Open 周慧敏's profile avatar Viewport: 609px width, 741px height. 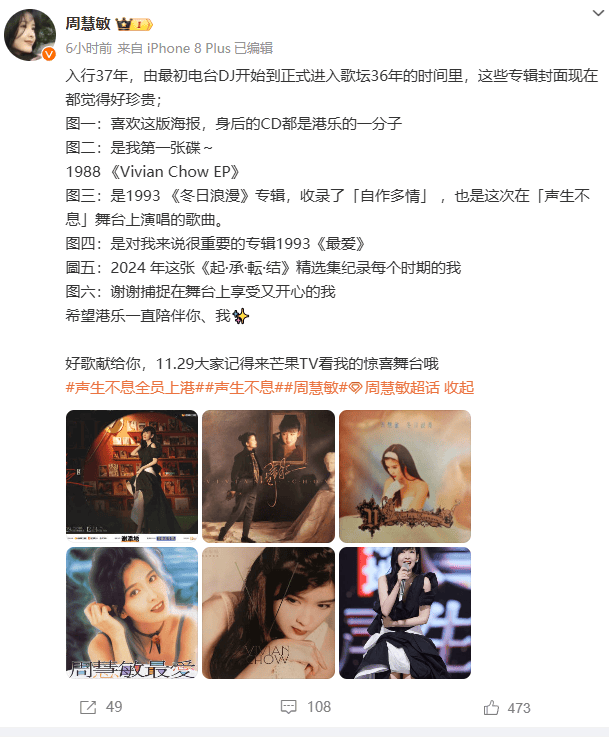coord(31,36)
